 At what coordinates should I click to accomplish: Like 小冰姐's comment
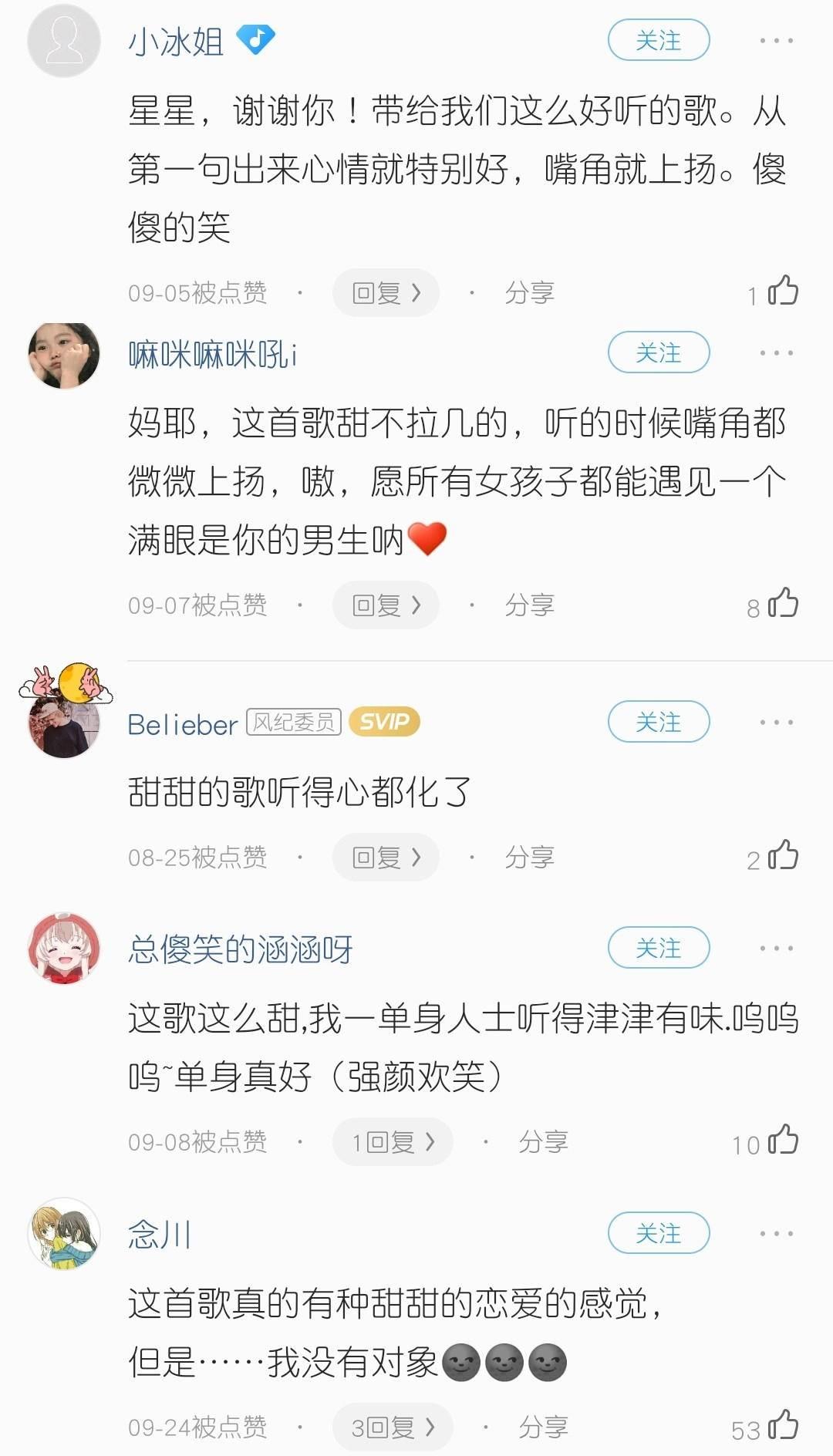point(782,292)
